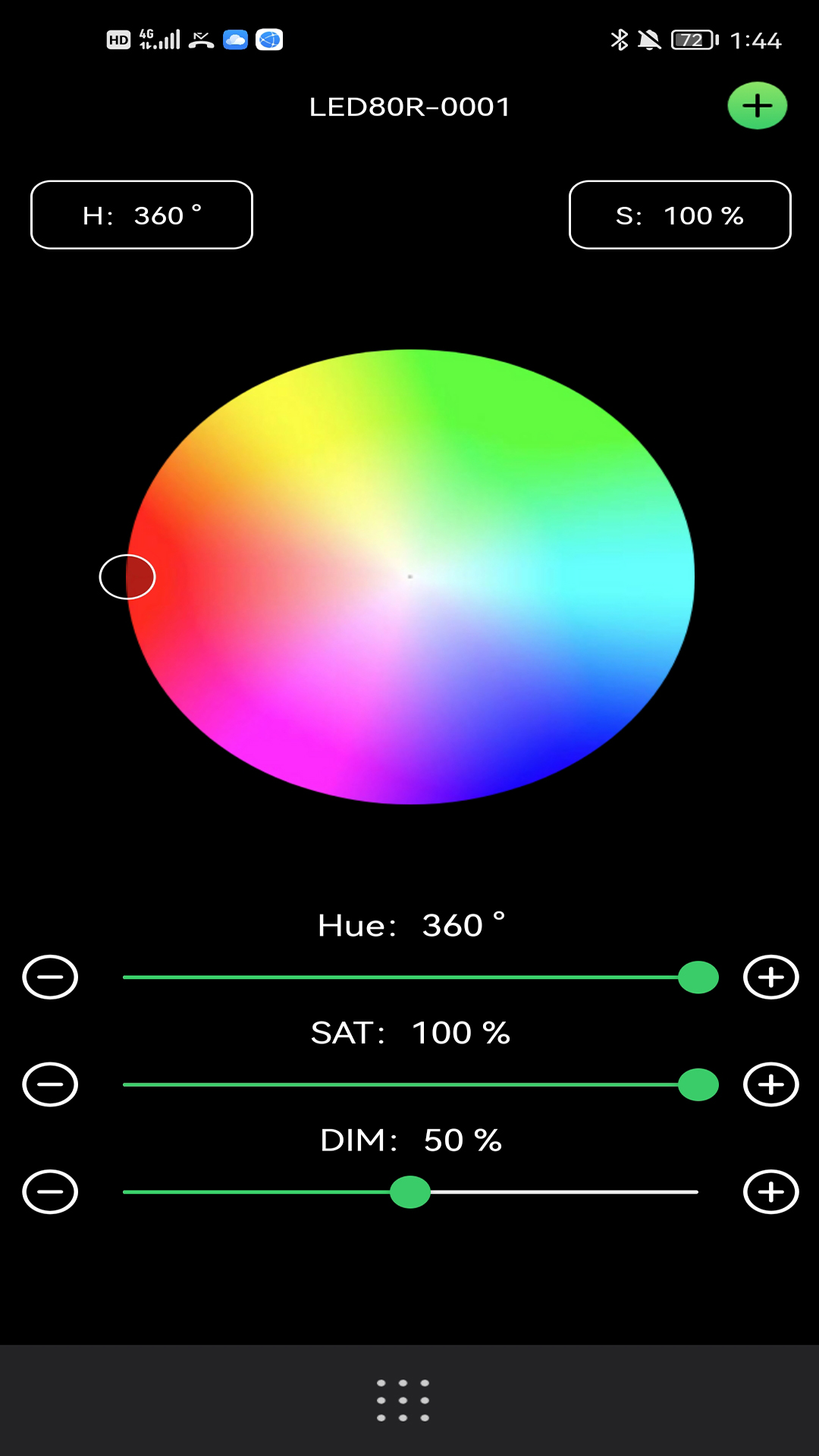
Task: Increase Hue with the plus button
Action: [x=770, y=977]
